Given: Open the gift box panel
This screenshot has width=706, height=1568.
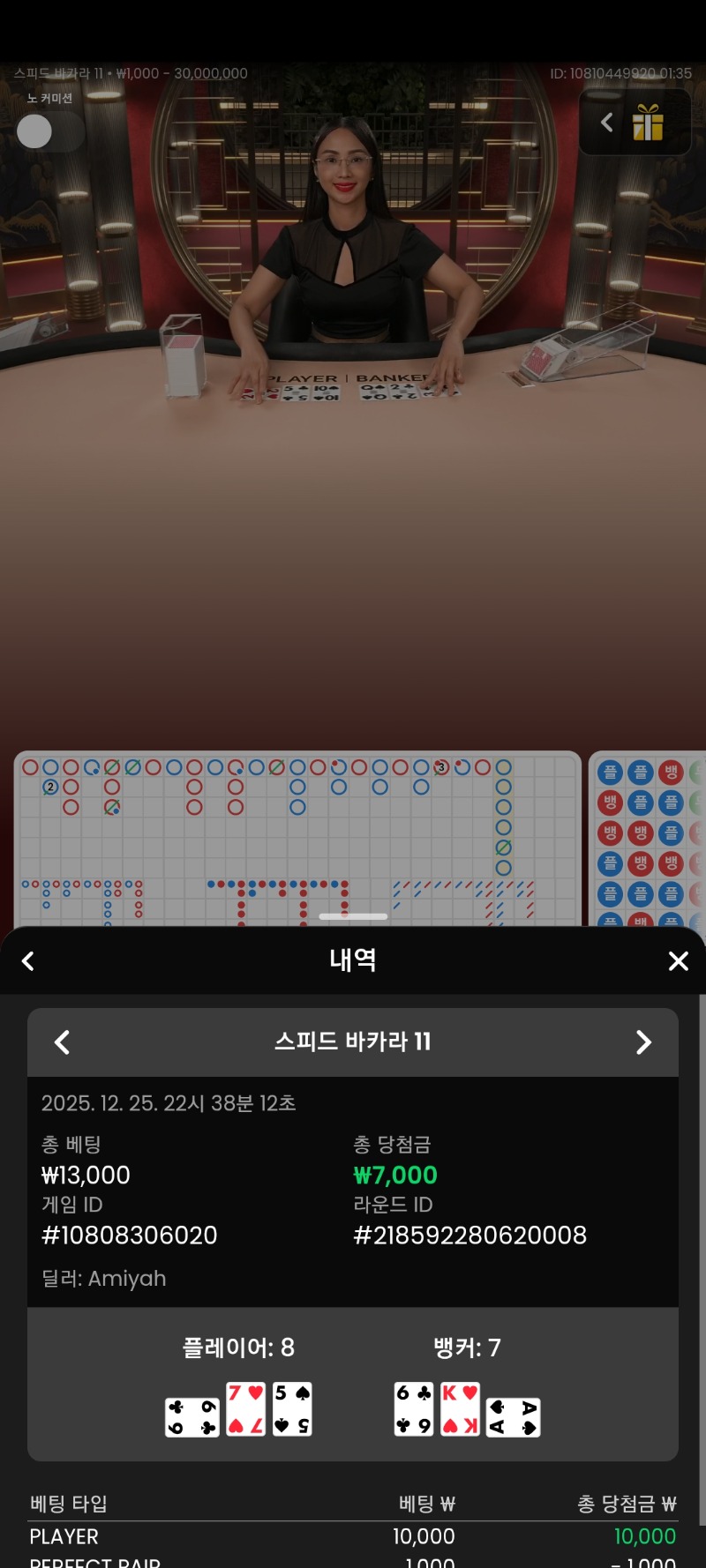Looking at the screenshot, I should (x=648, y=123).
